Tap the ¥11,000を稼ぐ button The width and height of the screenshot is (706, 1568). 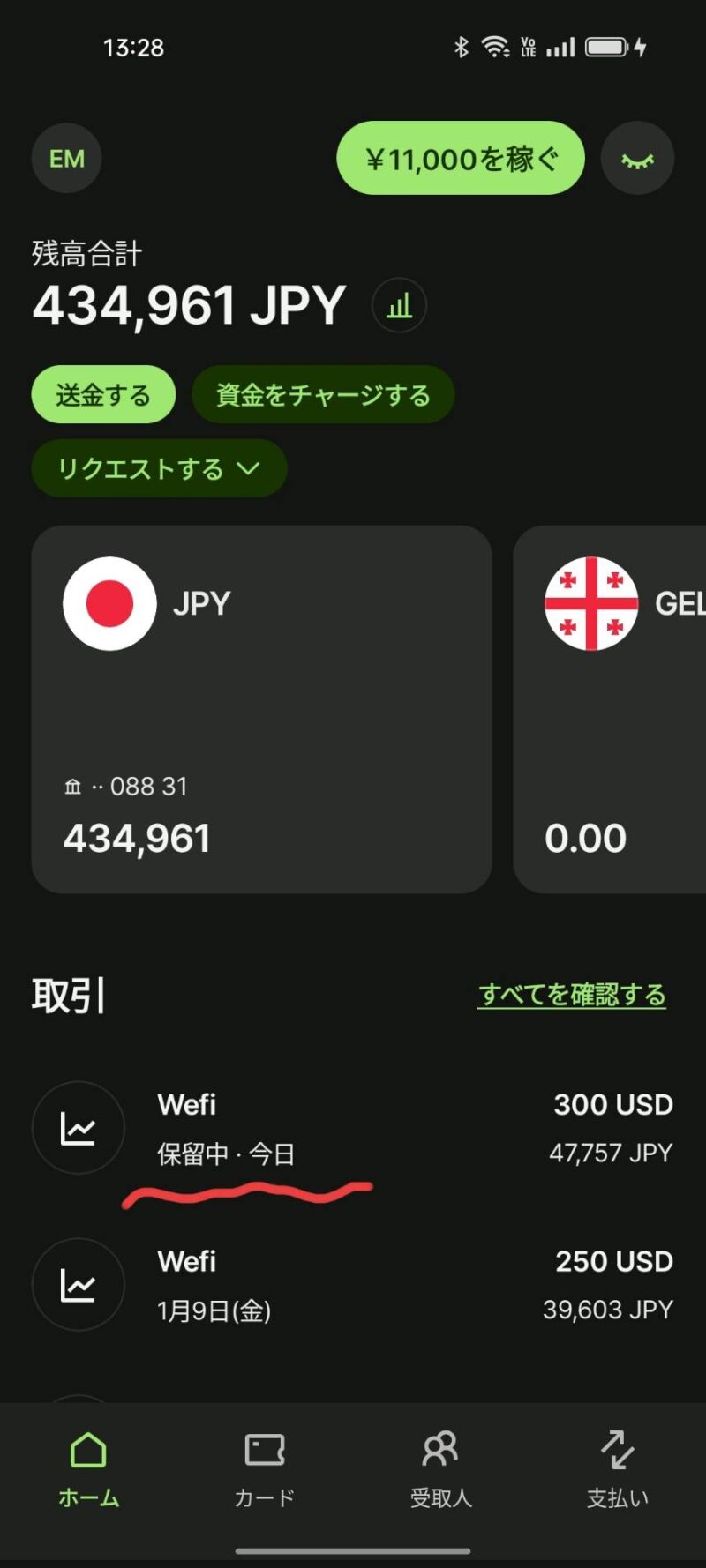[461, 159]
